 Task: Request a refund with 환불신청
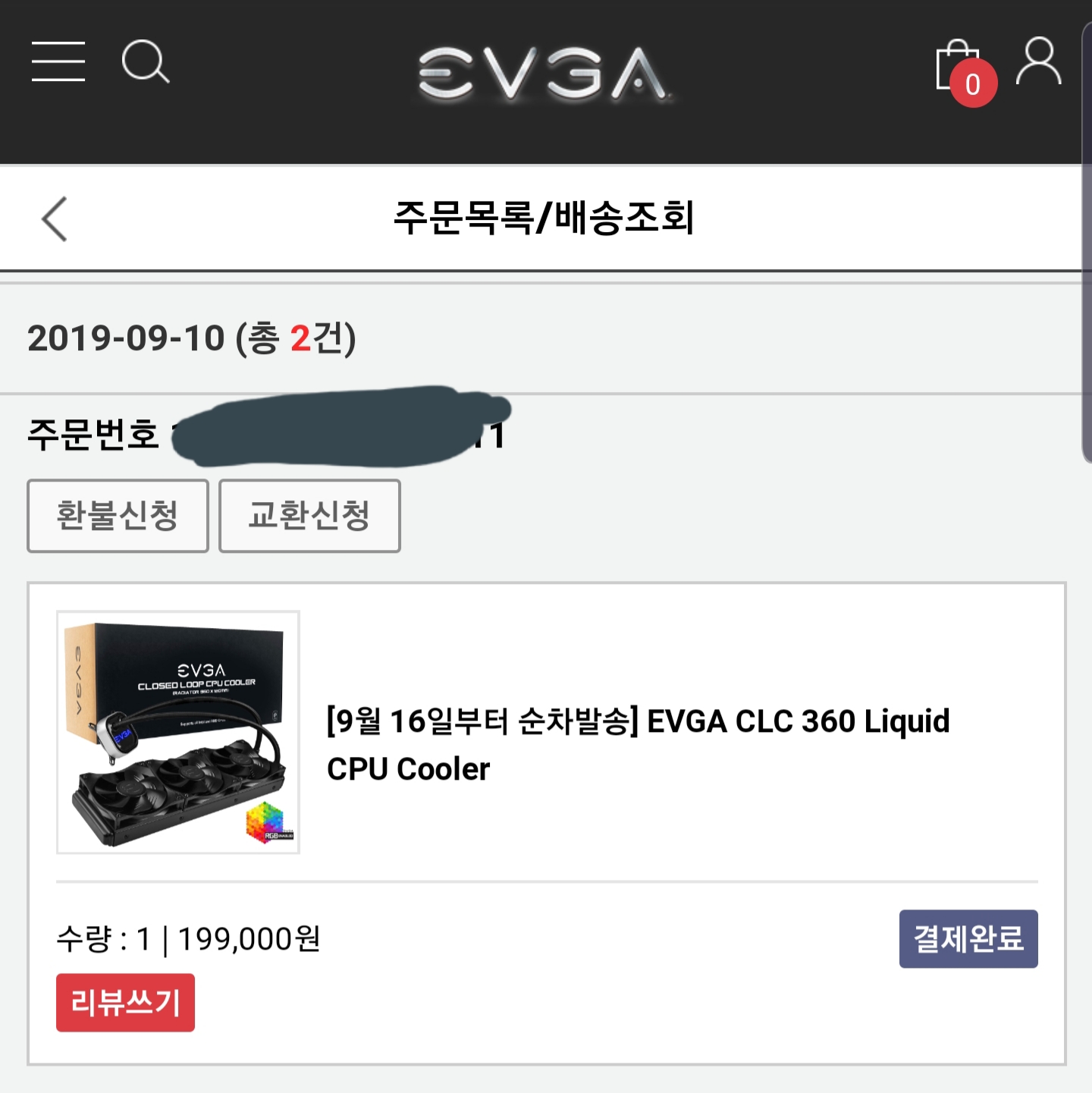118,516
